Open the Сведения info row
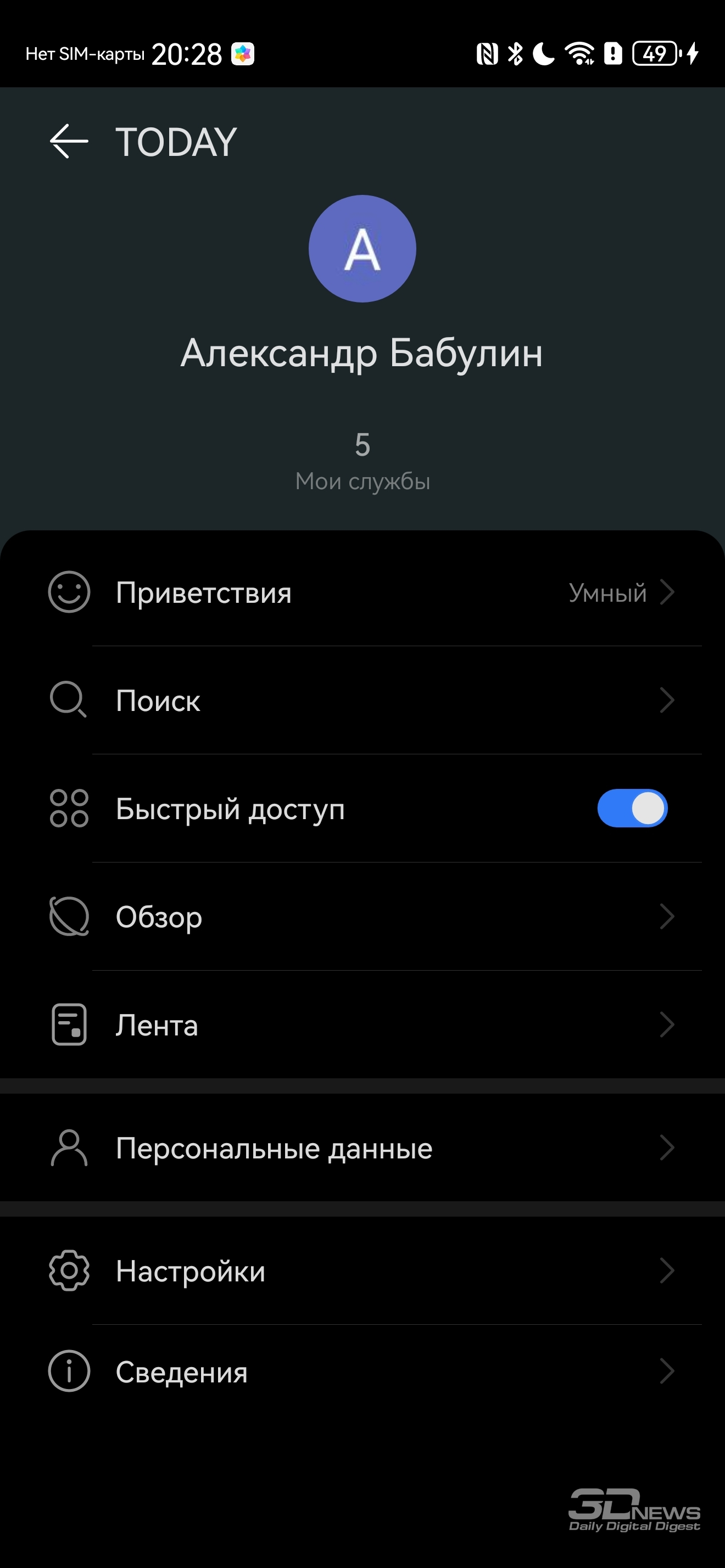The width and height of the screenshot is (725, 1568). 362,1371
